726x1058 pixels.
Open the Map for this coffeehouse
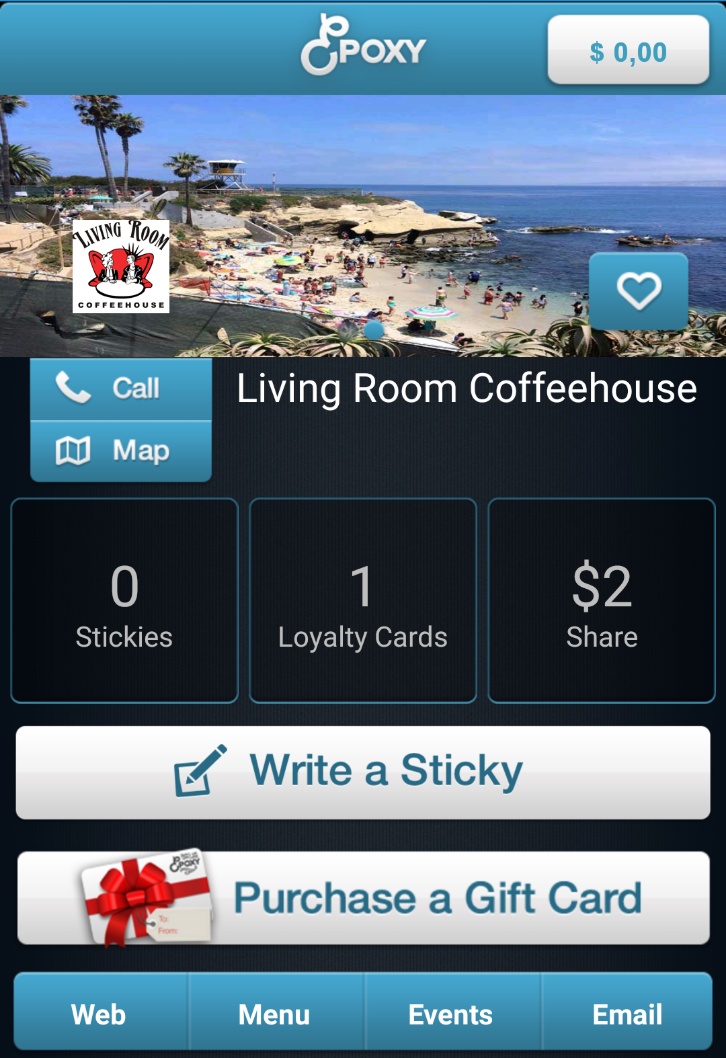[x=121, y=451]
